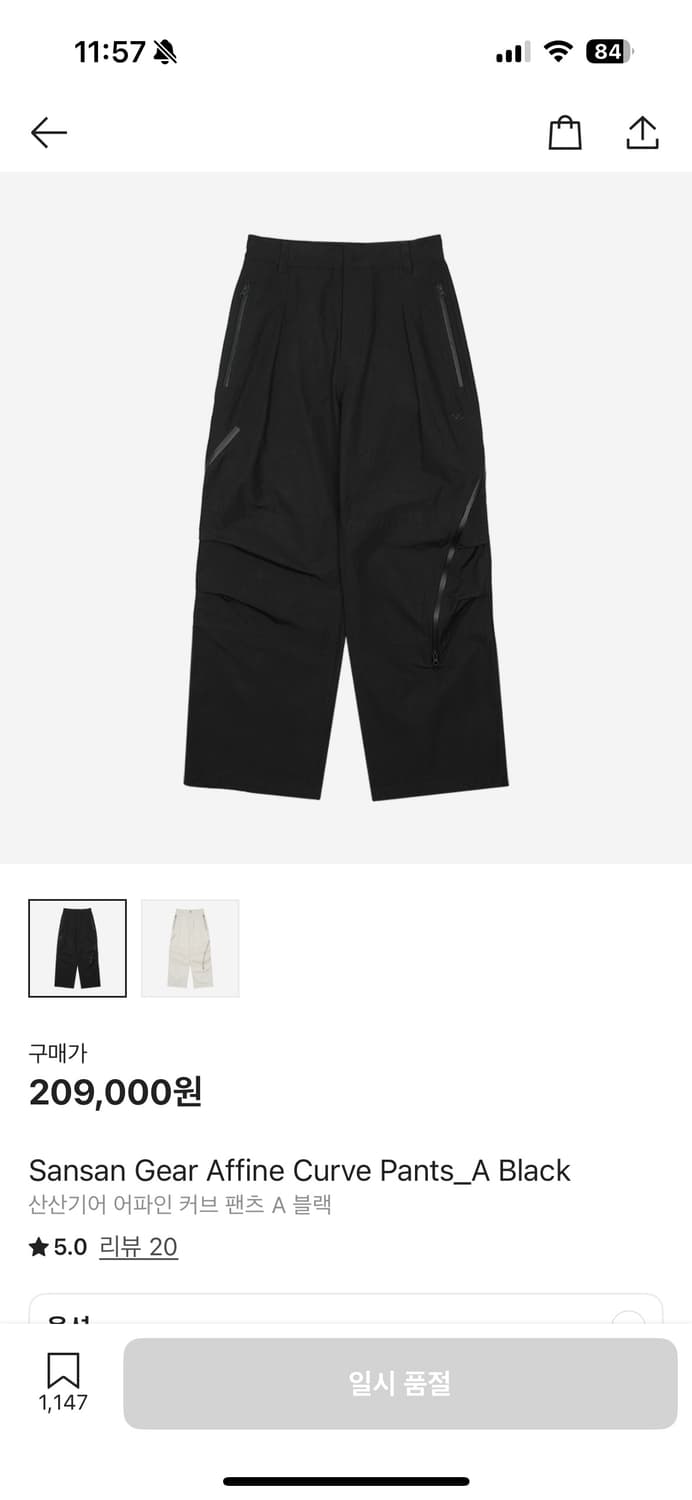
Task: View the main product image
Action: [x=346, y=517]
